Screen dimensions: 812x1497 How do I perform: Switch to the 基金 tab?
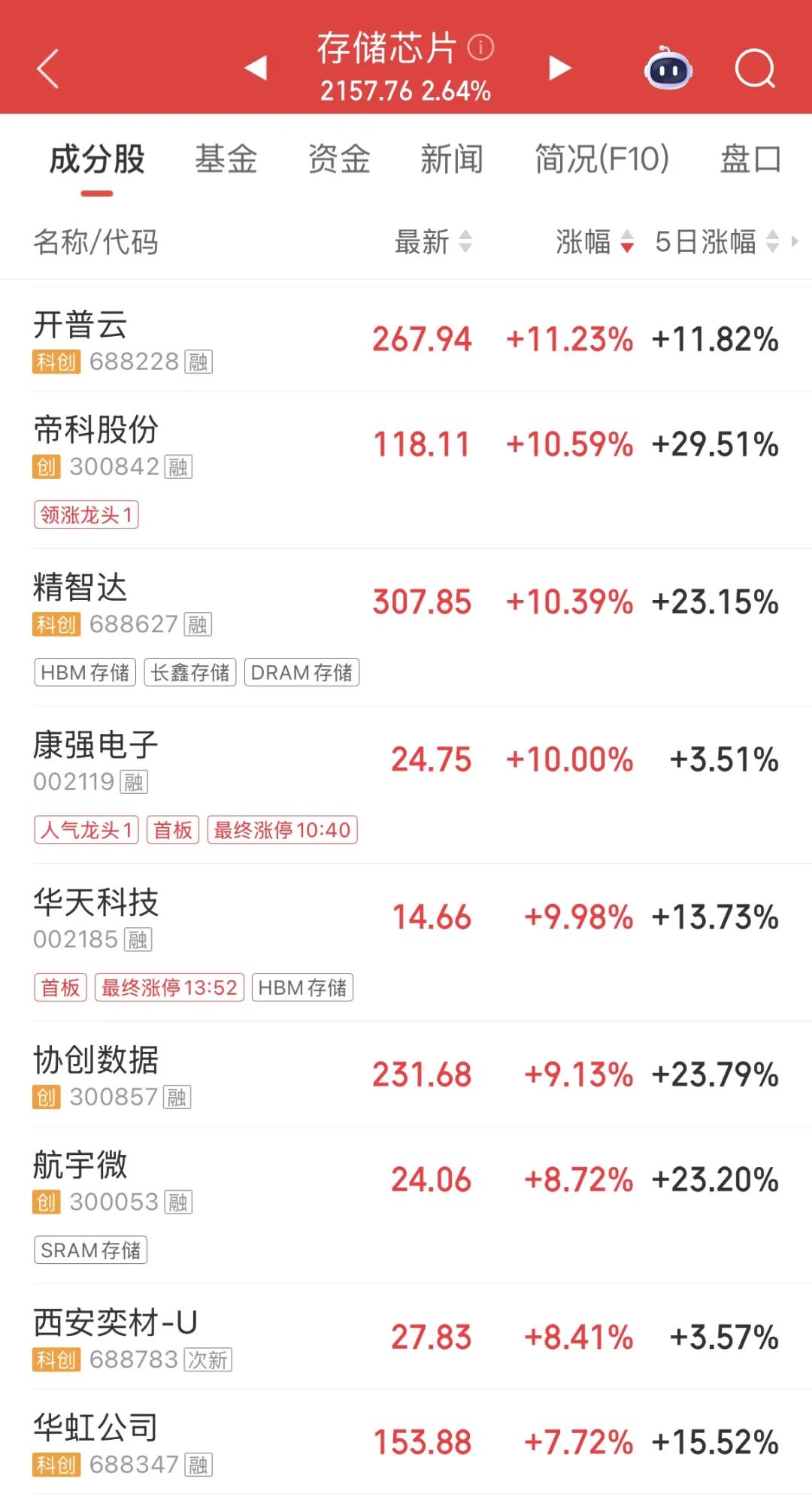pyautogui.click(x=226, y=159)
